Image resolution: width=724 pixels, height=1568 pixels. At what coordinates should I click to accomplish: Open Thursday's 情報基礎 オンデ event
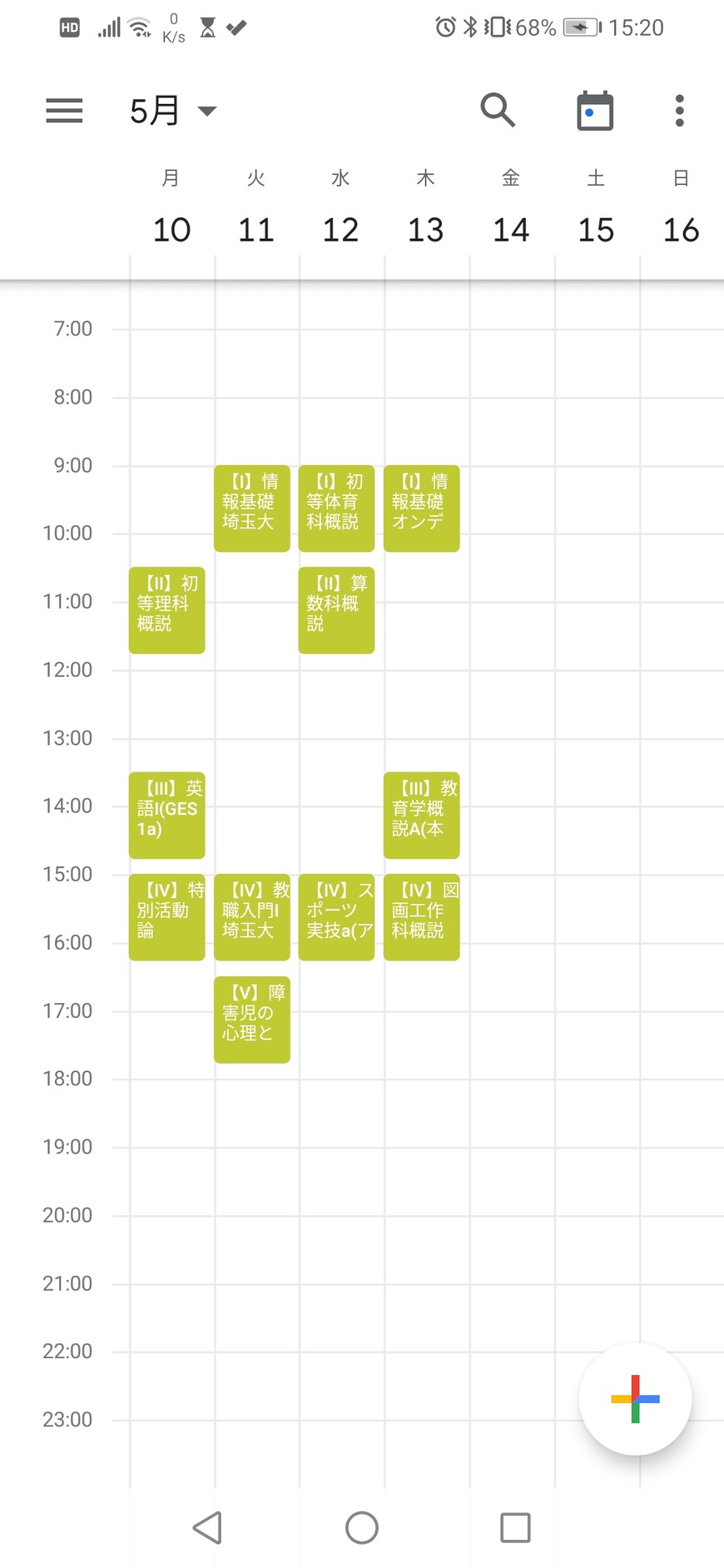(421, 508)
